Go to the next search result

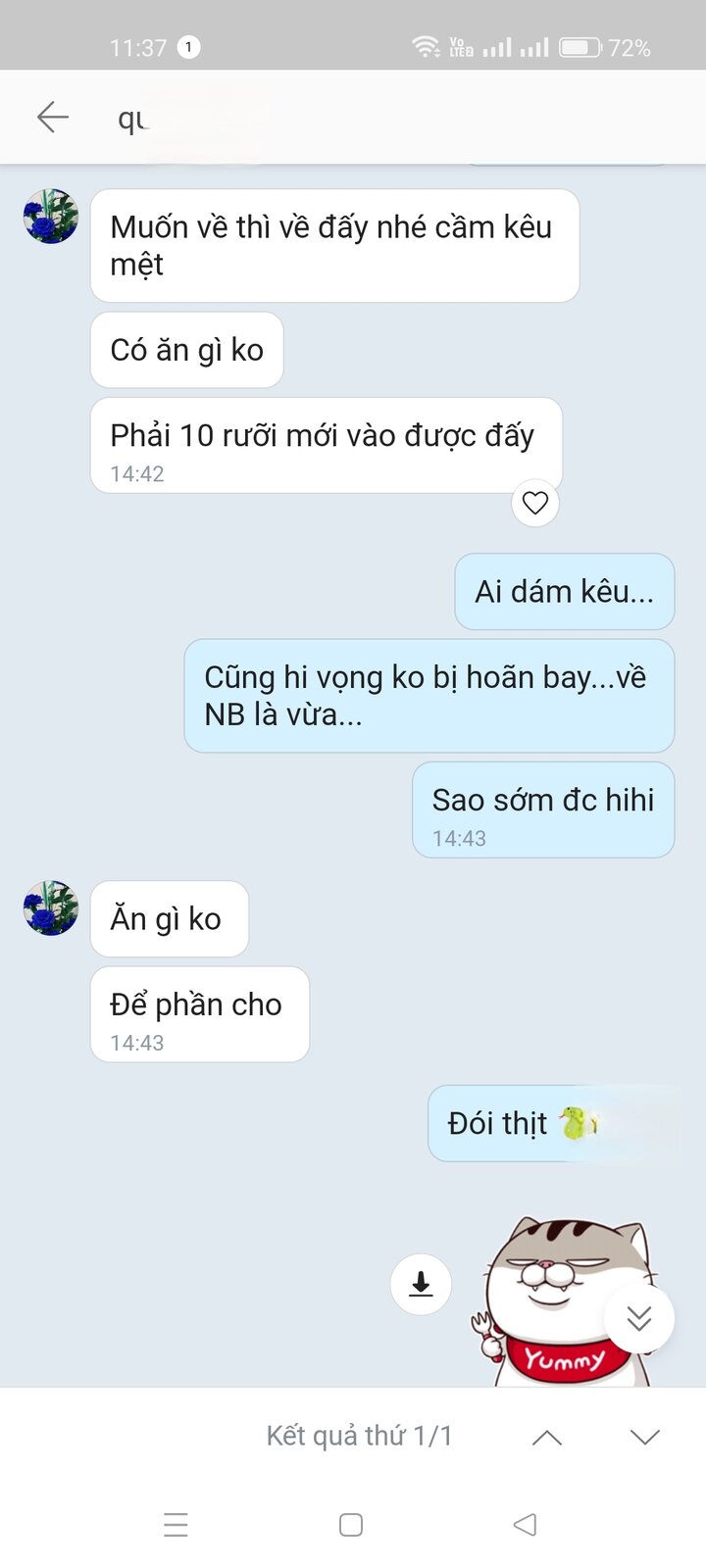tap(645, 1437)
